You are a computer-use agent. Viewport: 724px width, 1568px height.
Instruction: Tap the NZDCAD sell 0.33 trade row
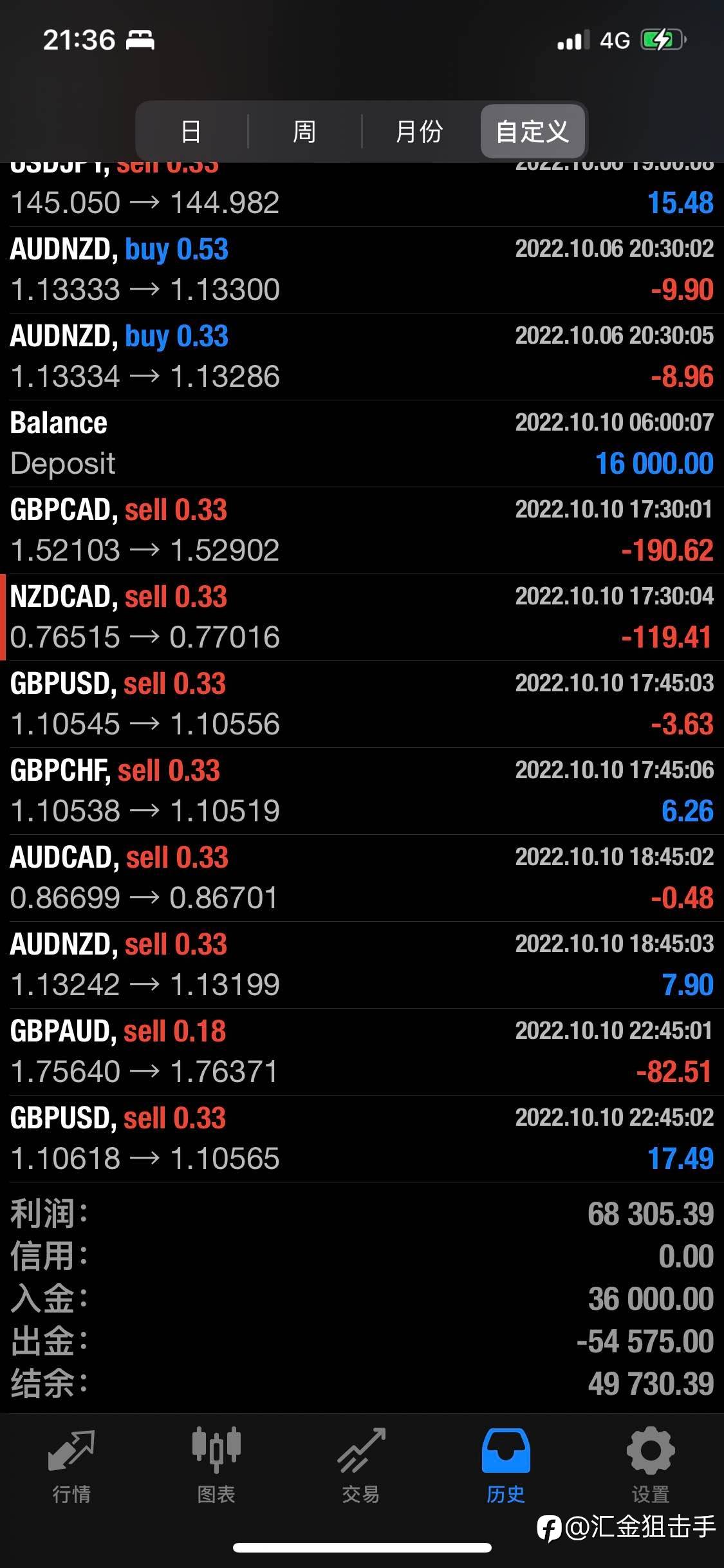coord(362,617)
